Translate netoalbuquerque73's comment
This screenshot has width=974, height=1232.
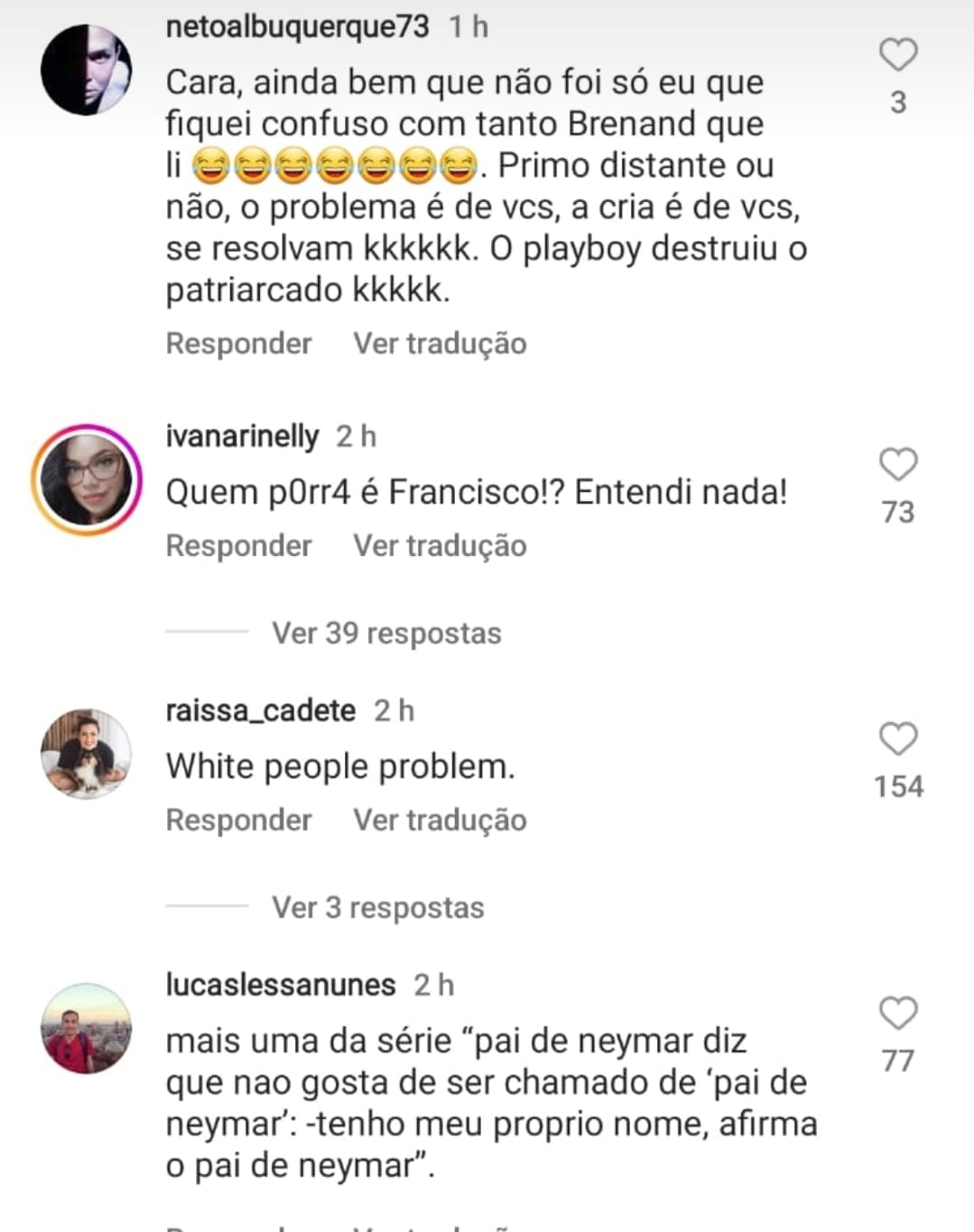(440, 344)
